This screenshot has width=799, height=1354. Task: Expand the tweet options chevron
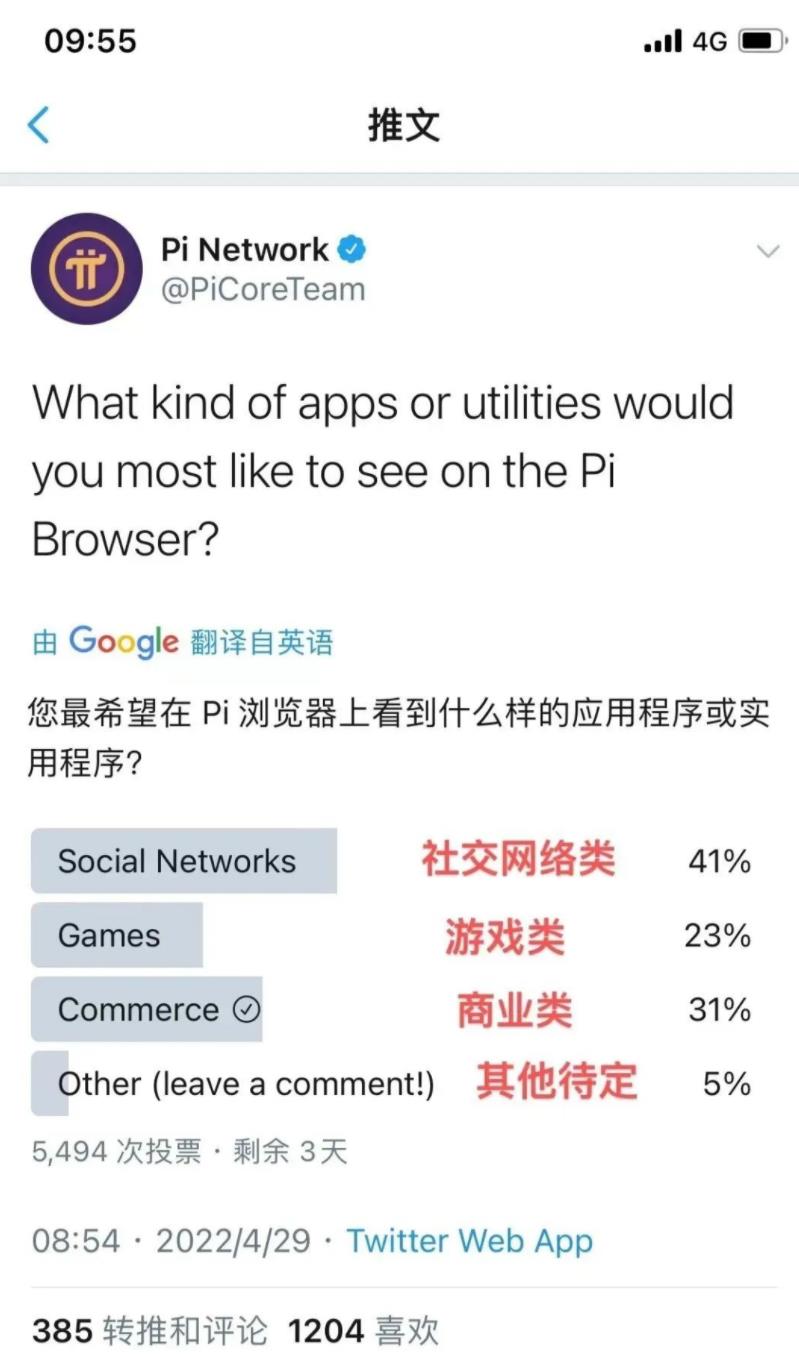coord(767,251)
